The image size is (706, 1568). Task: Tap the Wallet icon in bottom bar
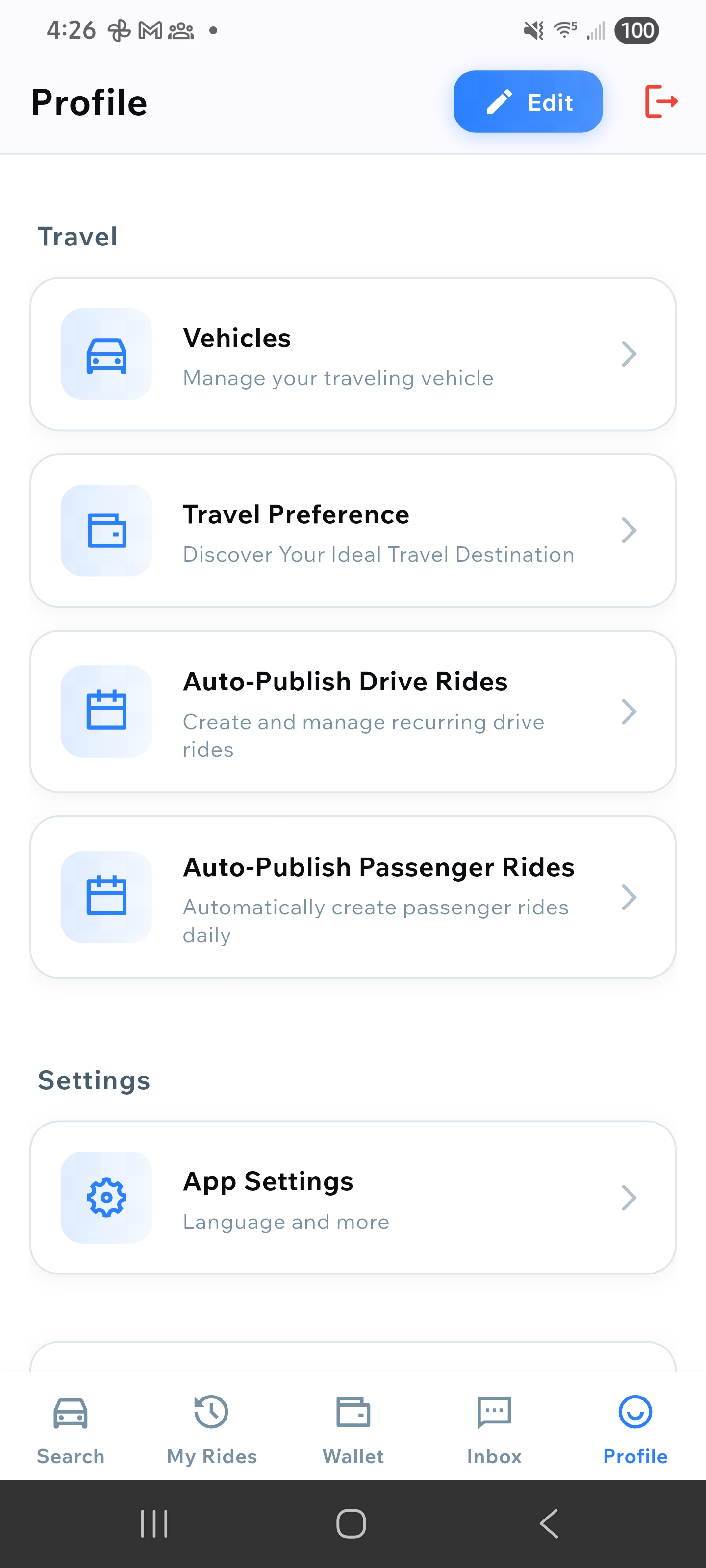(353, 1413)
